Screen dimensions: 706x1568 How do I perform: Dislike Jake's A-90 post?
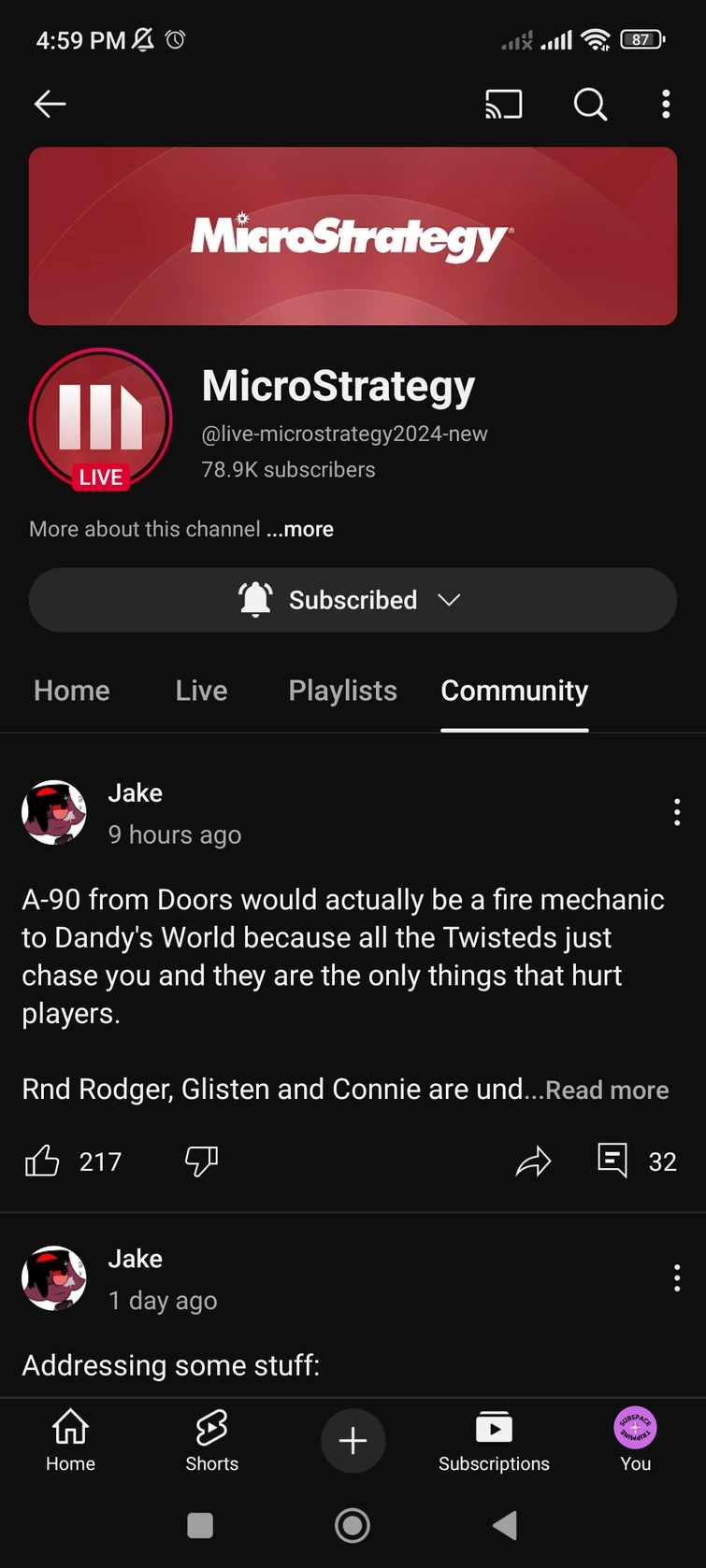200,1161
